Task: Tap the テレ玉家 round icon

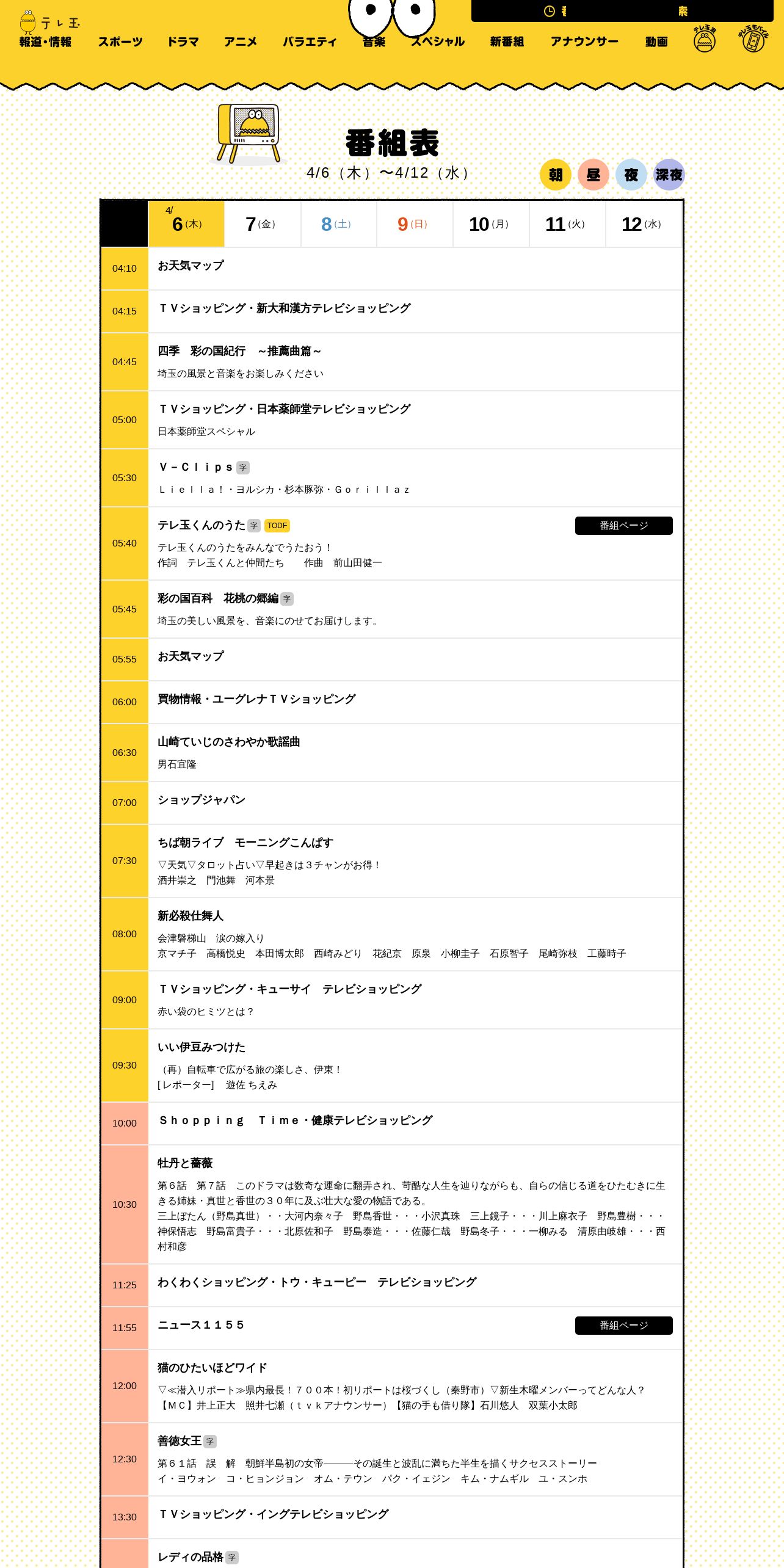Action: [x=705, y=39]
